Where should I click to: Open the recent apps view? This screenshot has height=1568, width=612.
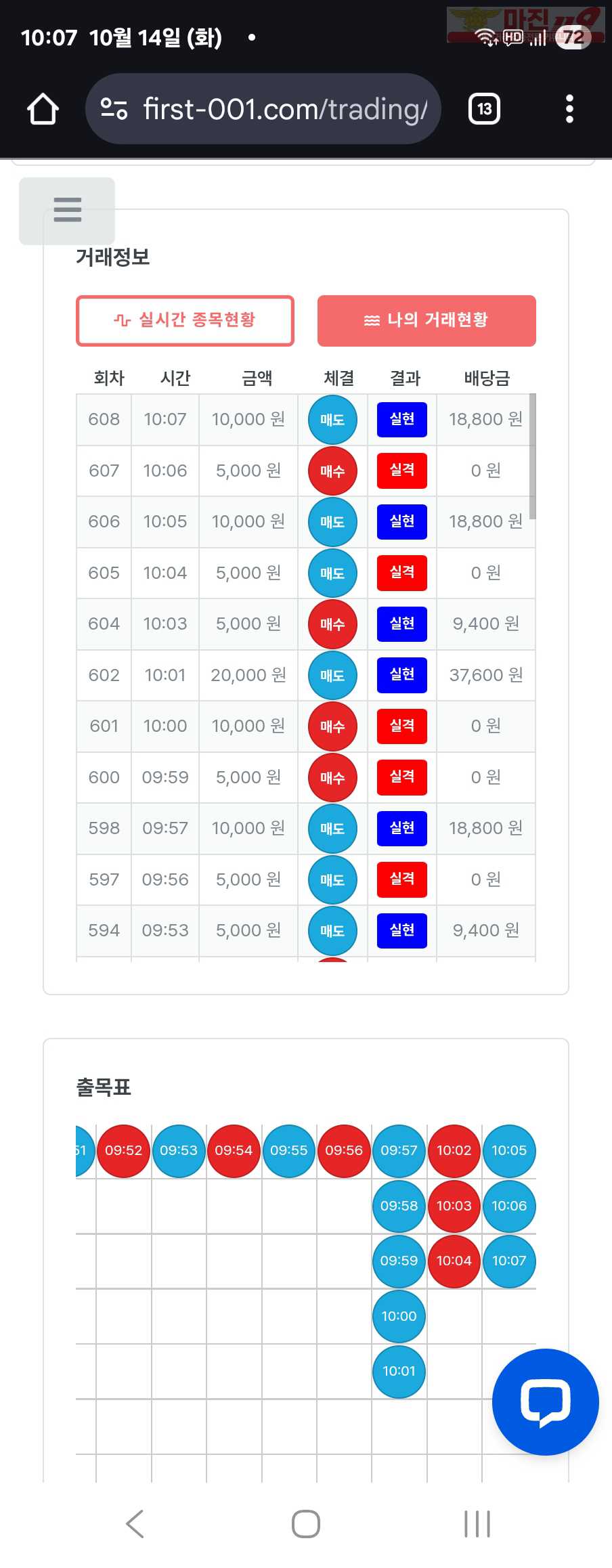click(477, 1524)
